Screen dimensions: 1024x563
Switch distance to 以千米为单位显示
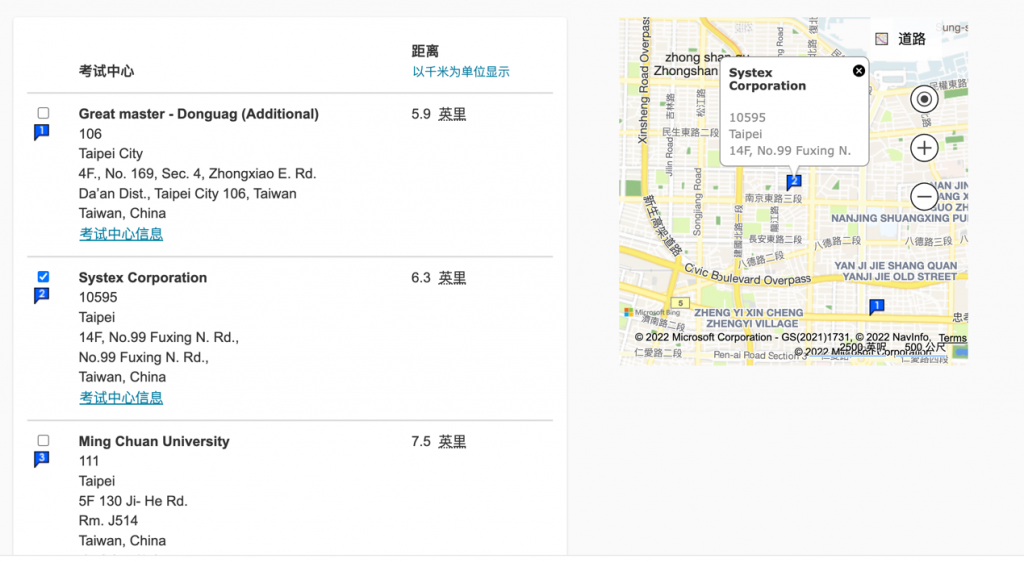click(461, 72)
